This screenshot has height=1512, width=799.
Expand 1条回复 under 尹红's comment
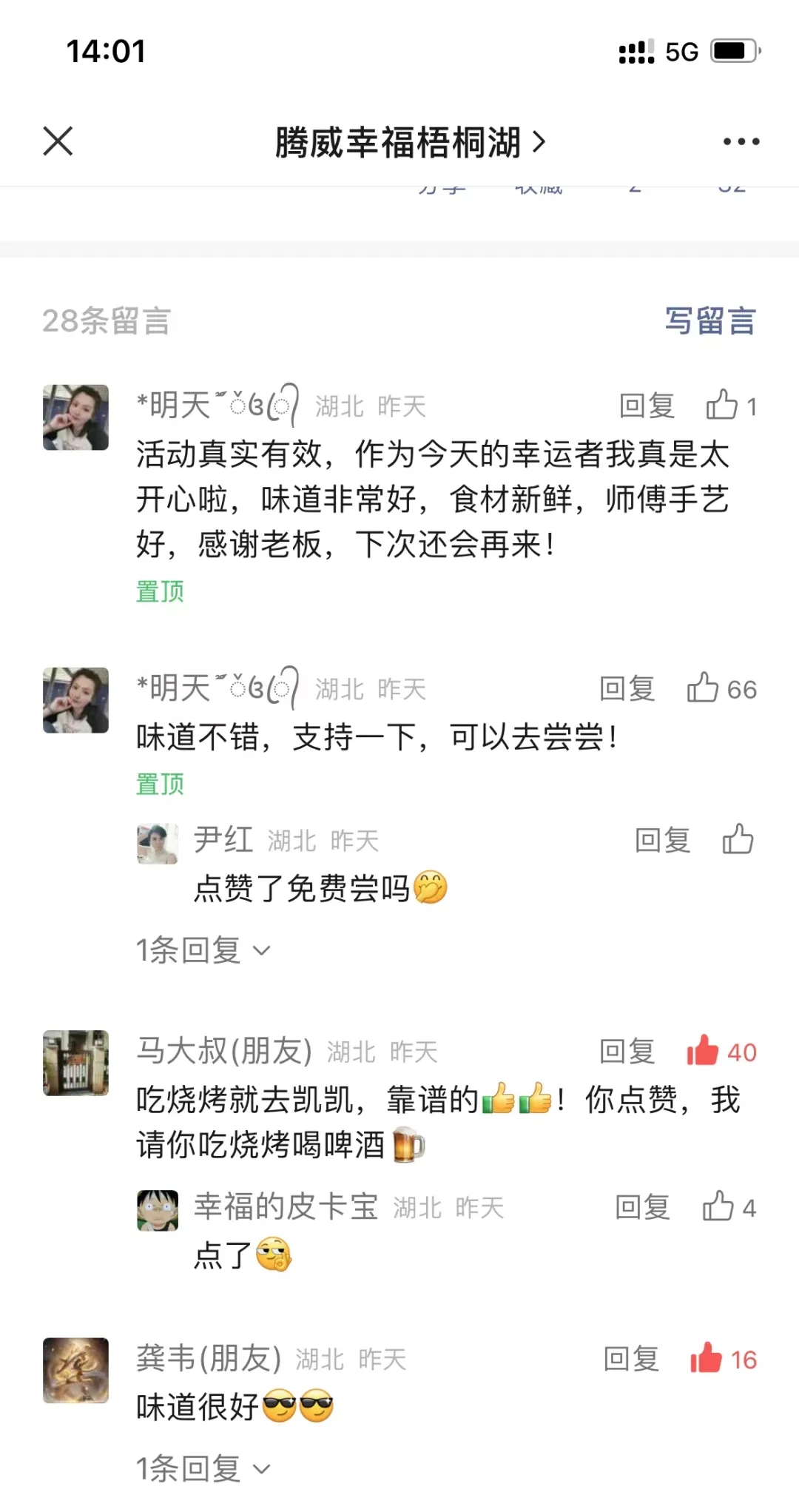tap(203, 950)
